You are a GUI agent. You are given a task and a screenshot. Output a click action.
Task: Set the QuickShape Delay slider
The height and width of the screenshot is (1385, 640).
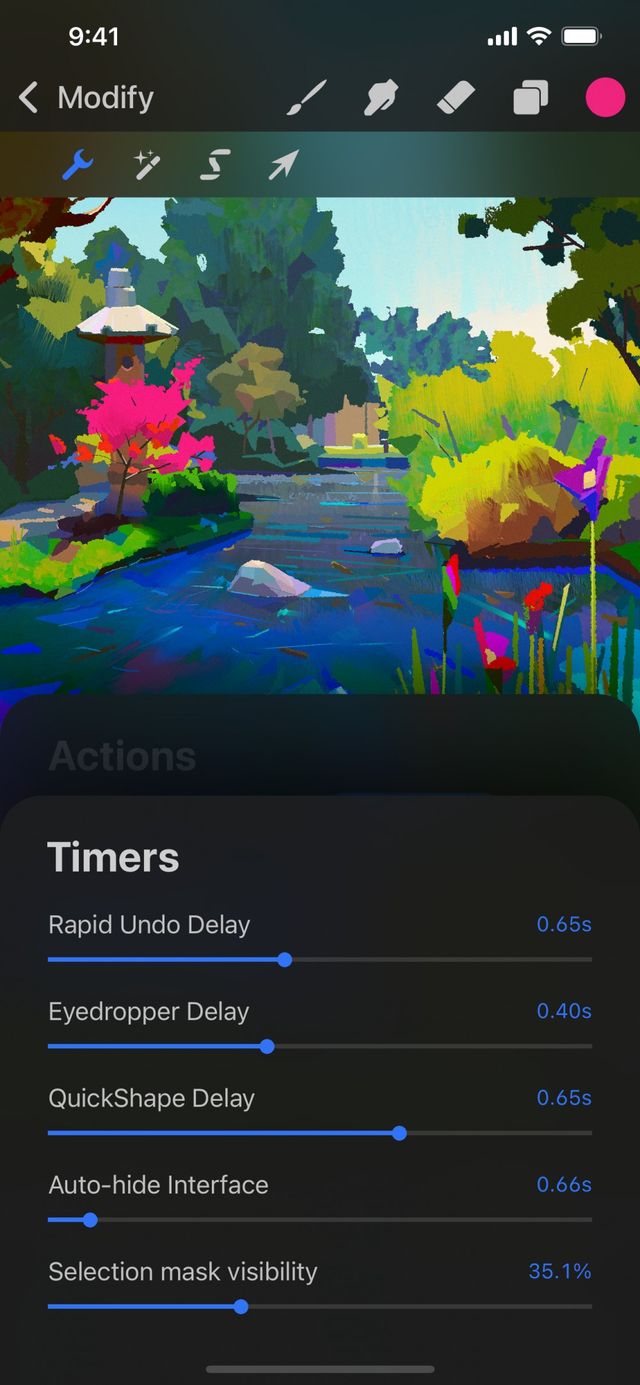pos(399,1133)
